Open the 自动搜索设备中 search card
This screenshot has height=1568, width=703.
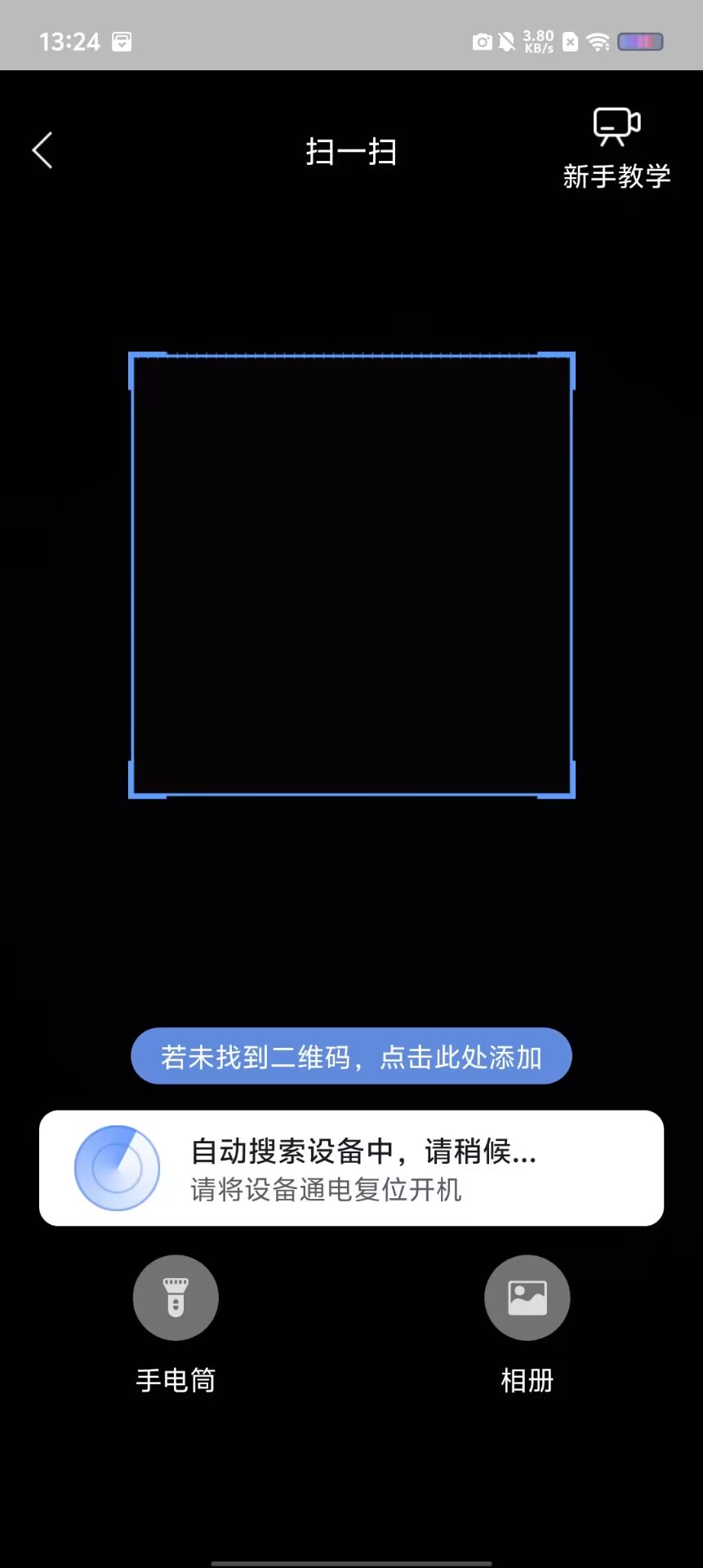pos(351,1168)
